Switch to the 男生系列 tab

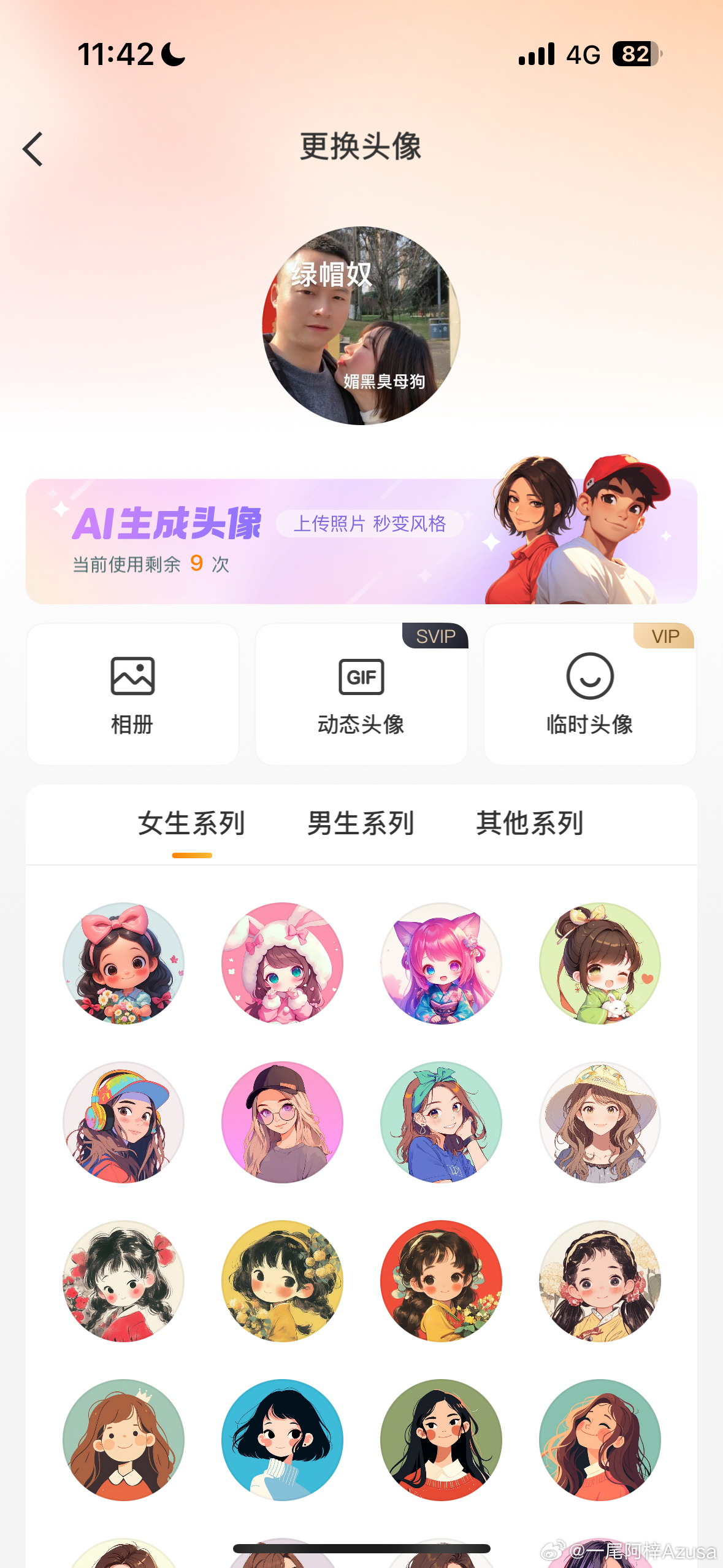tap(361, 823)
